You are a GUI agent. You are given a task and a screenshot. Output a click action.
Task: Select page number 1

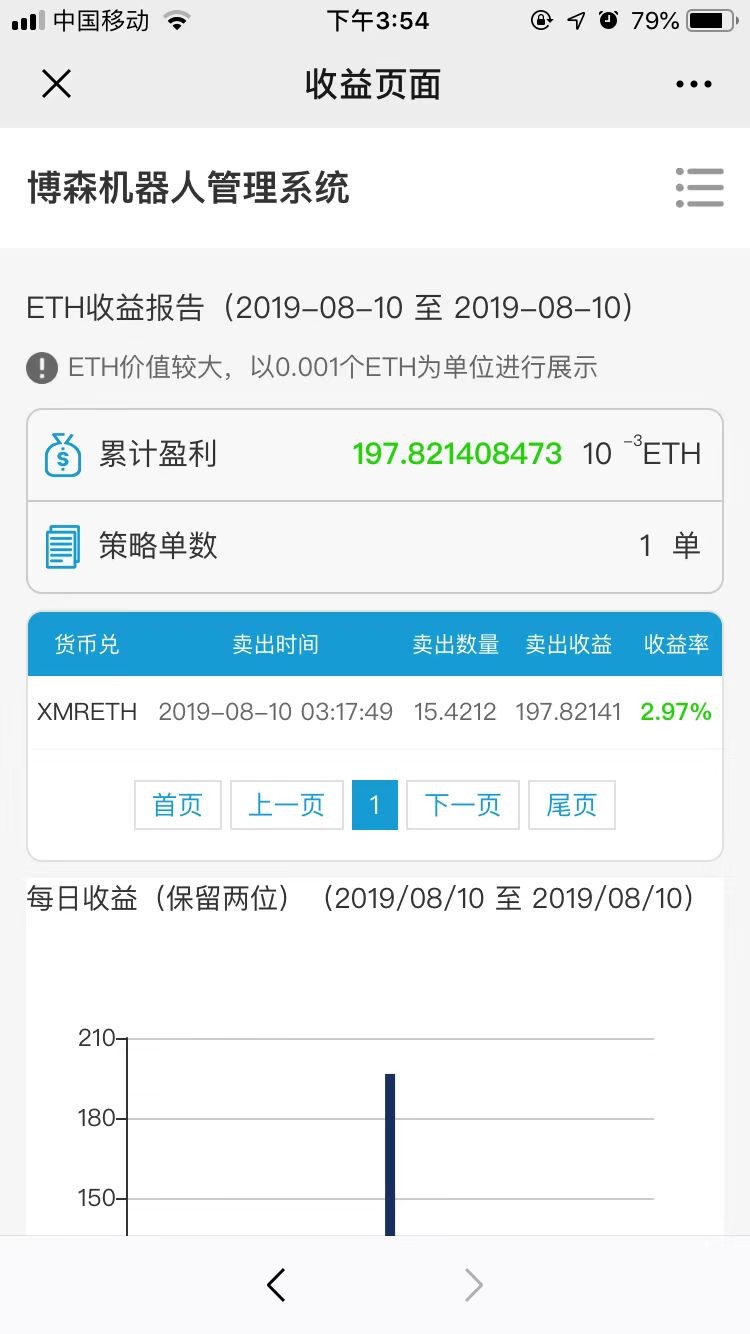click(375, 805)
